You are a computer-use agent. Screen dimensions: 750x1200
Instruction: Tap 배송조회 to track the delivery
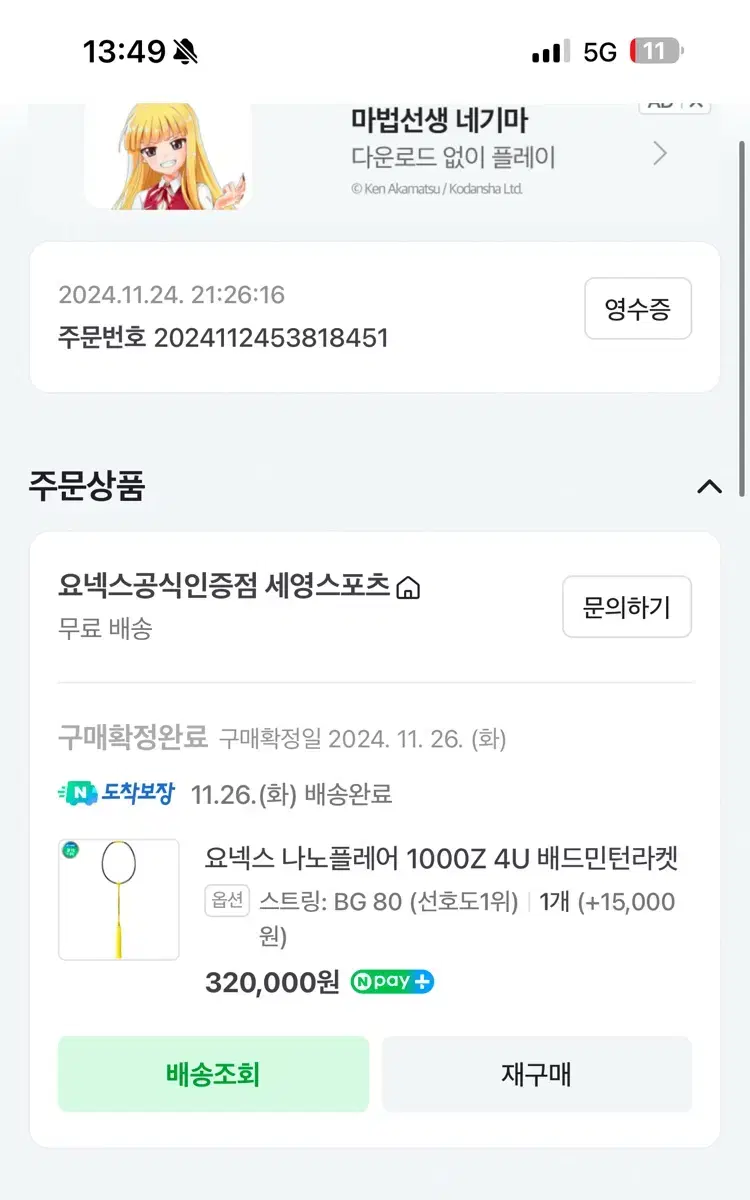click(x=214, y=1074)
